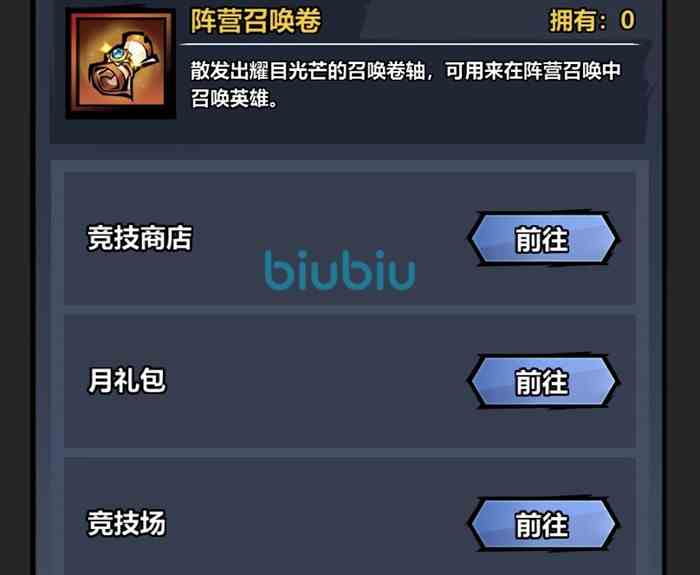Image resolution: width=700 pixels, height=575 pixels.
Task: Go to 竞技商店 via its 前往 button
Action: pos(543,240)
